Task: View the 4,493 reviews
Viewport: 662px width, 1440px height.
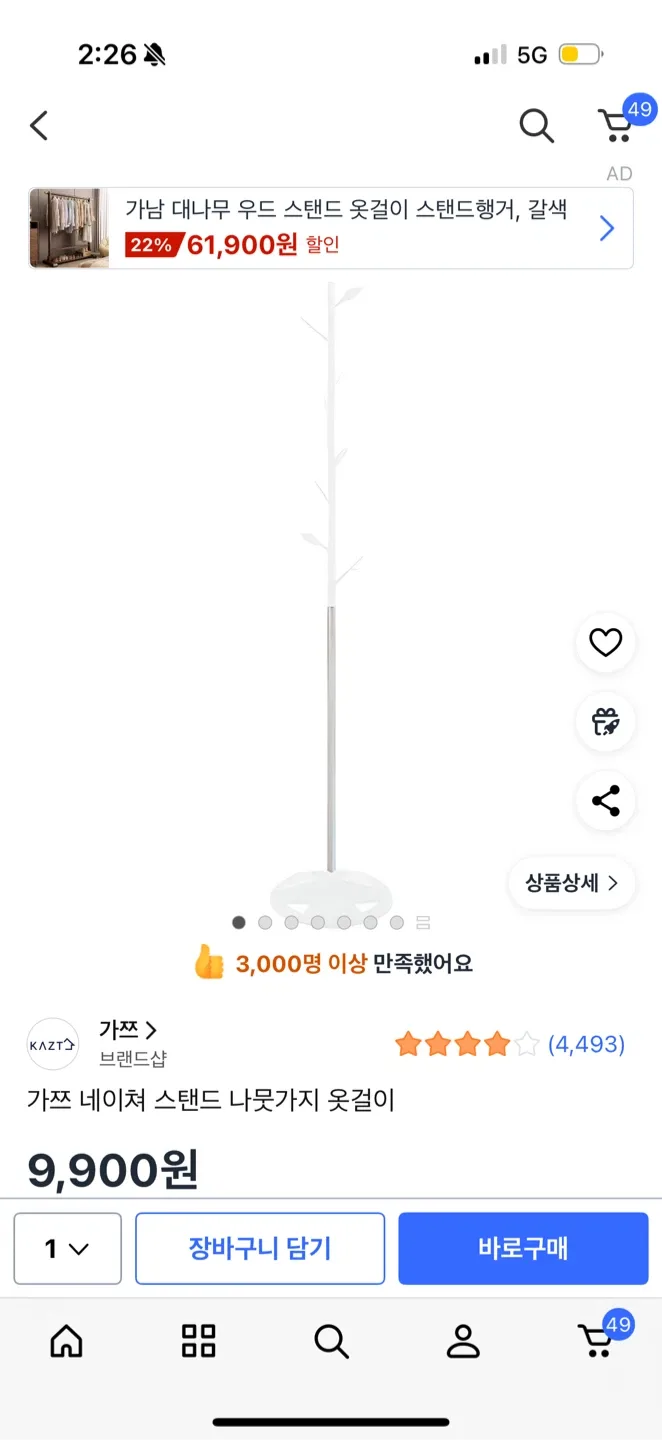Action: tap(586, 1045)
